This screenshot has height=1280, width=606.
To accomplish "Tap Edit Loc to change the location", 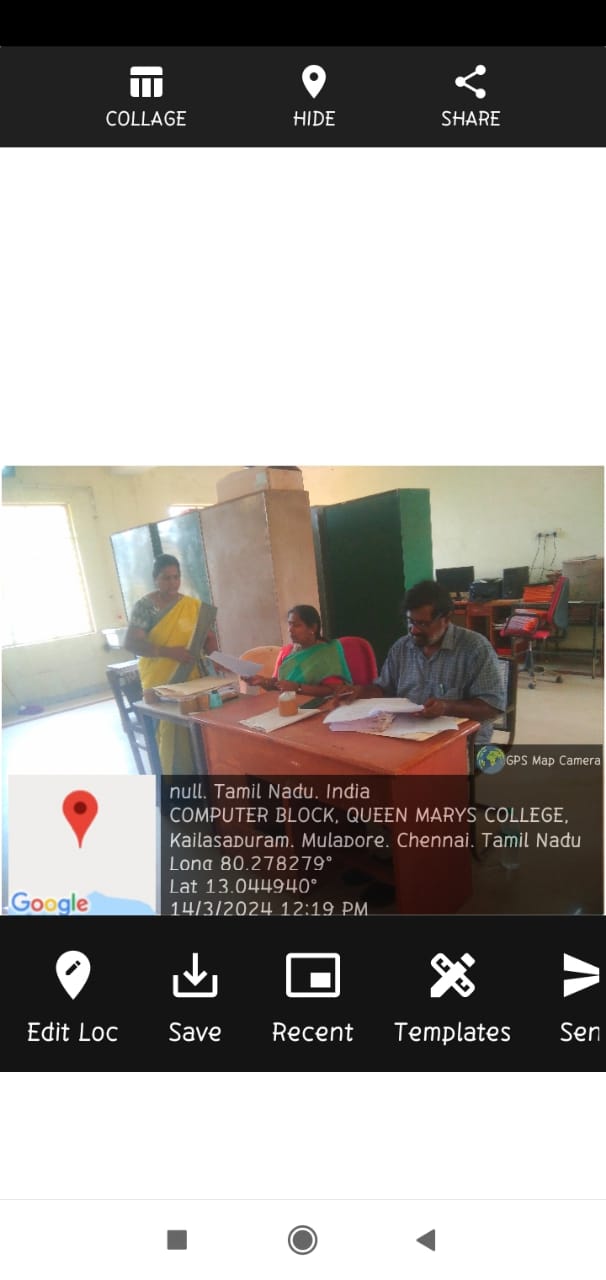I will click(72, 996).
